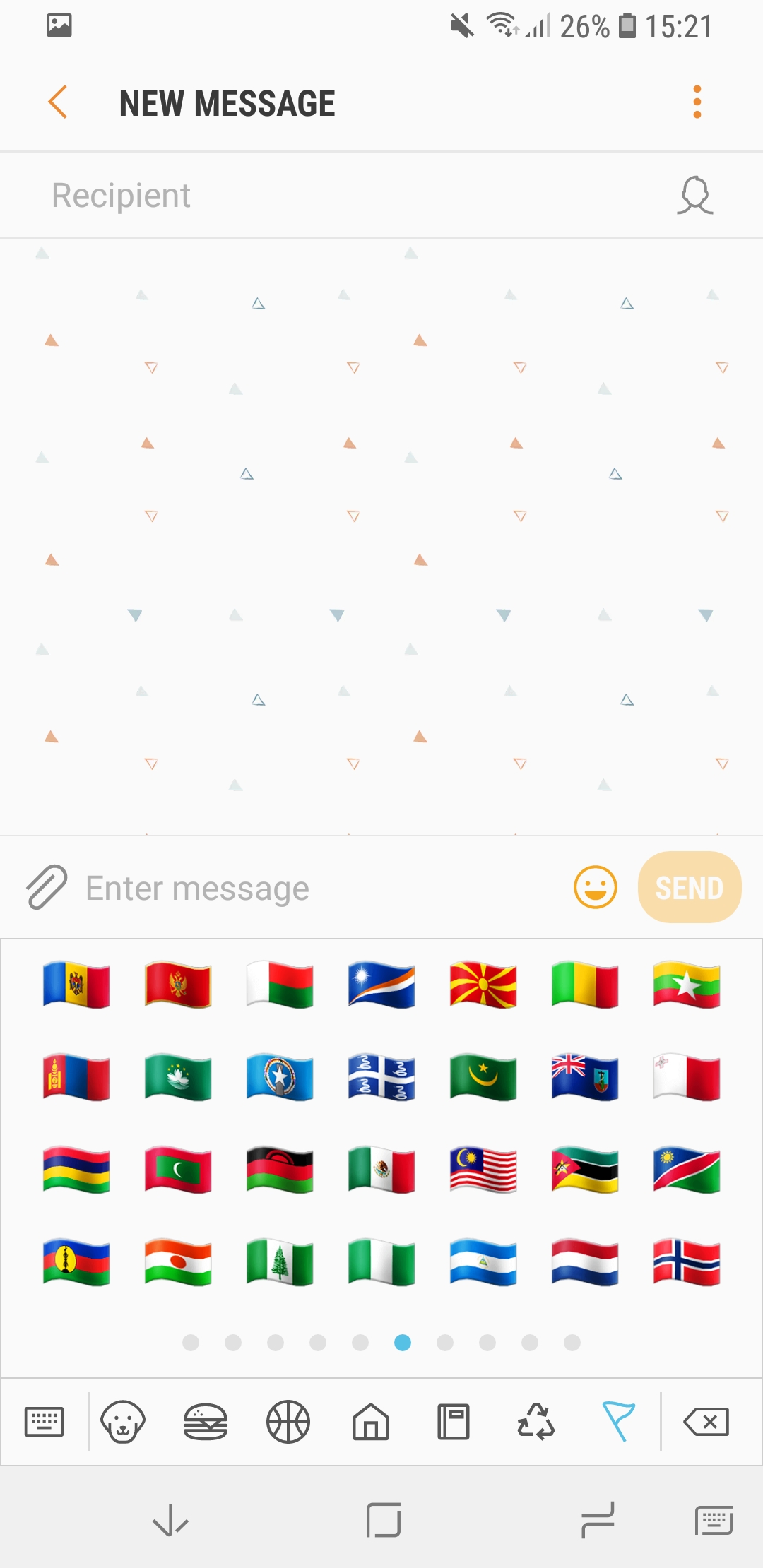Viewport: 763px width, 1568px height.
Task: Hide the keyboard with the down arrow
Action: [170, 1520]
